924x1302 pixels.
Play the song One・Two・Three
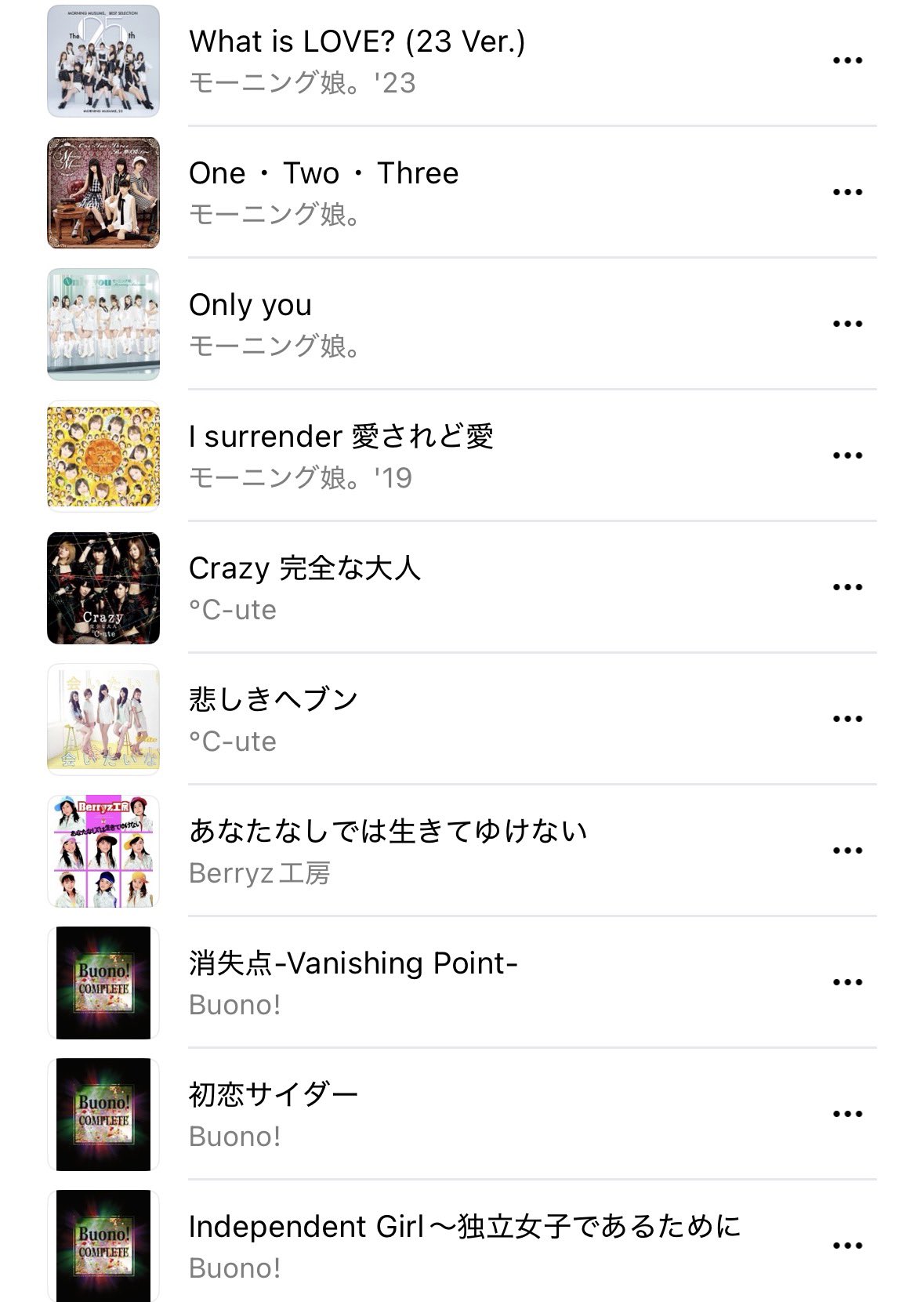point(324,174)
